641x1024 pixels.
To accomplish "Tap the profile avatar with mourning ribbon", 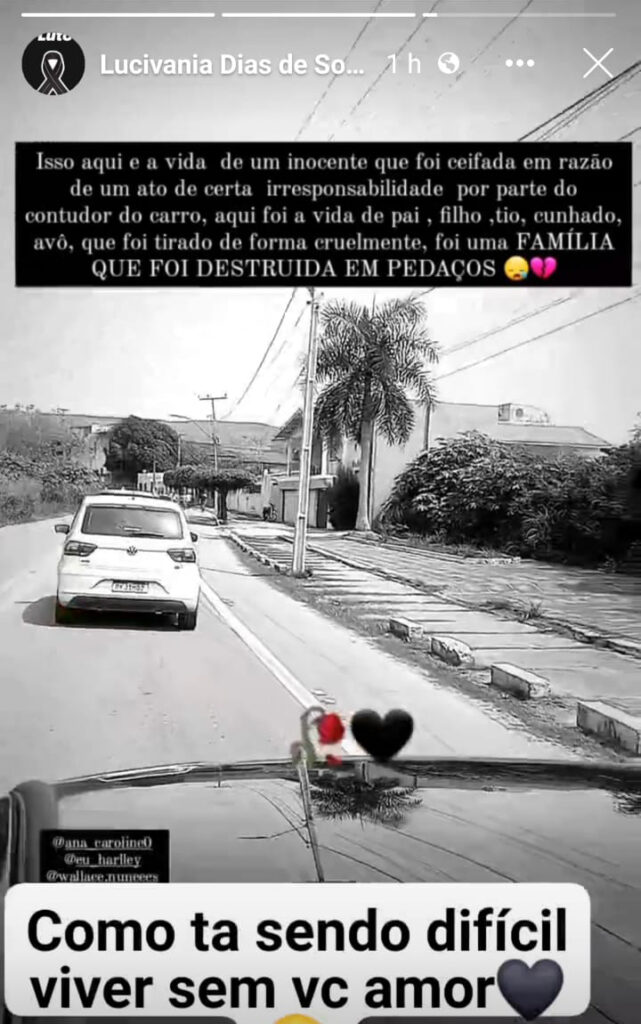I will [x=53, y=65].
